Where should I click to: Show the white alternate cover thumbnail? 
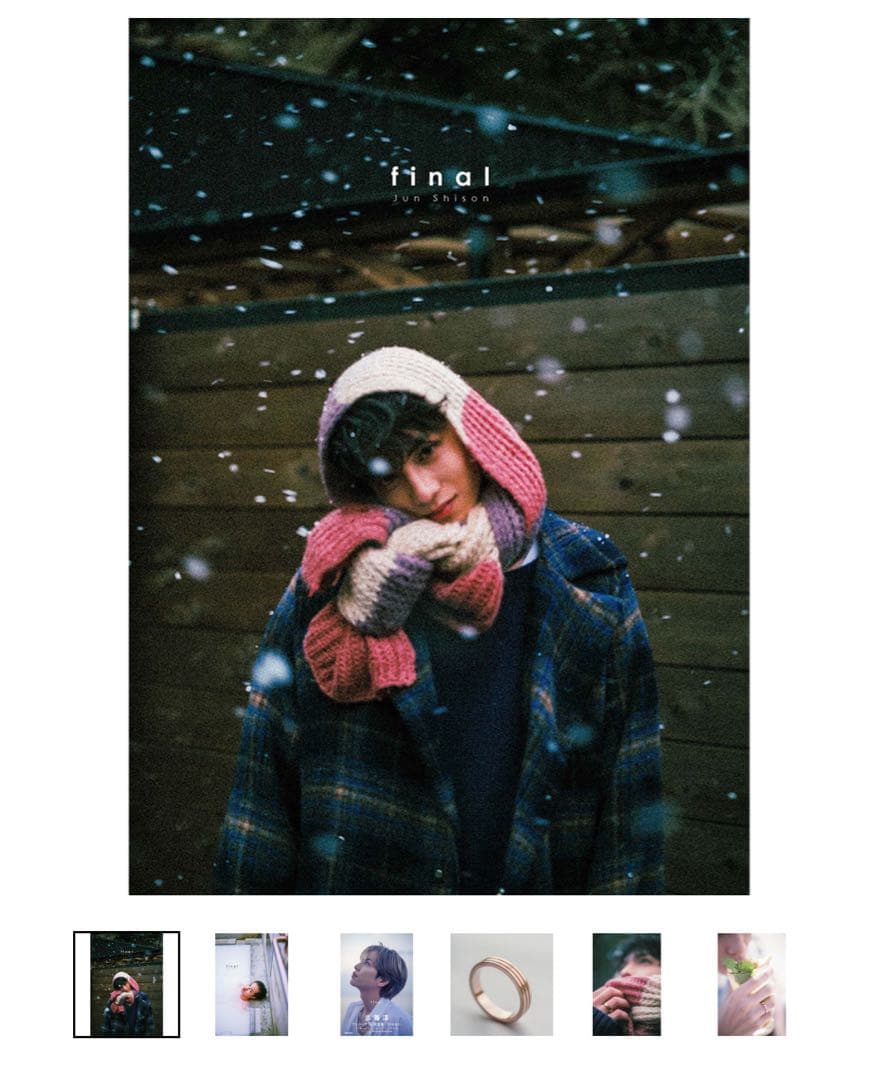(x=251, y=984)
